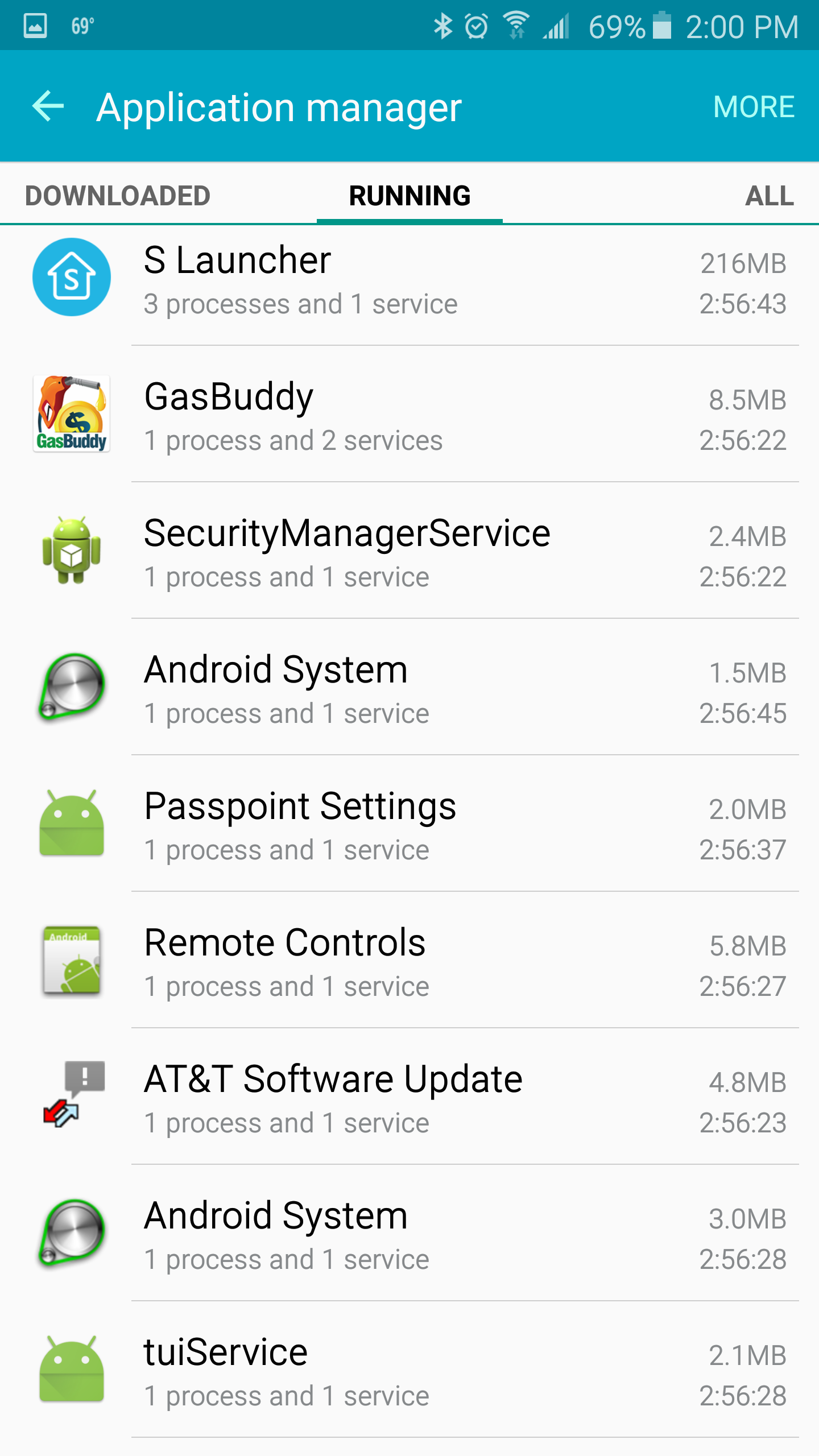
Task: Go back from Application manager
Action: click(48, 106)
